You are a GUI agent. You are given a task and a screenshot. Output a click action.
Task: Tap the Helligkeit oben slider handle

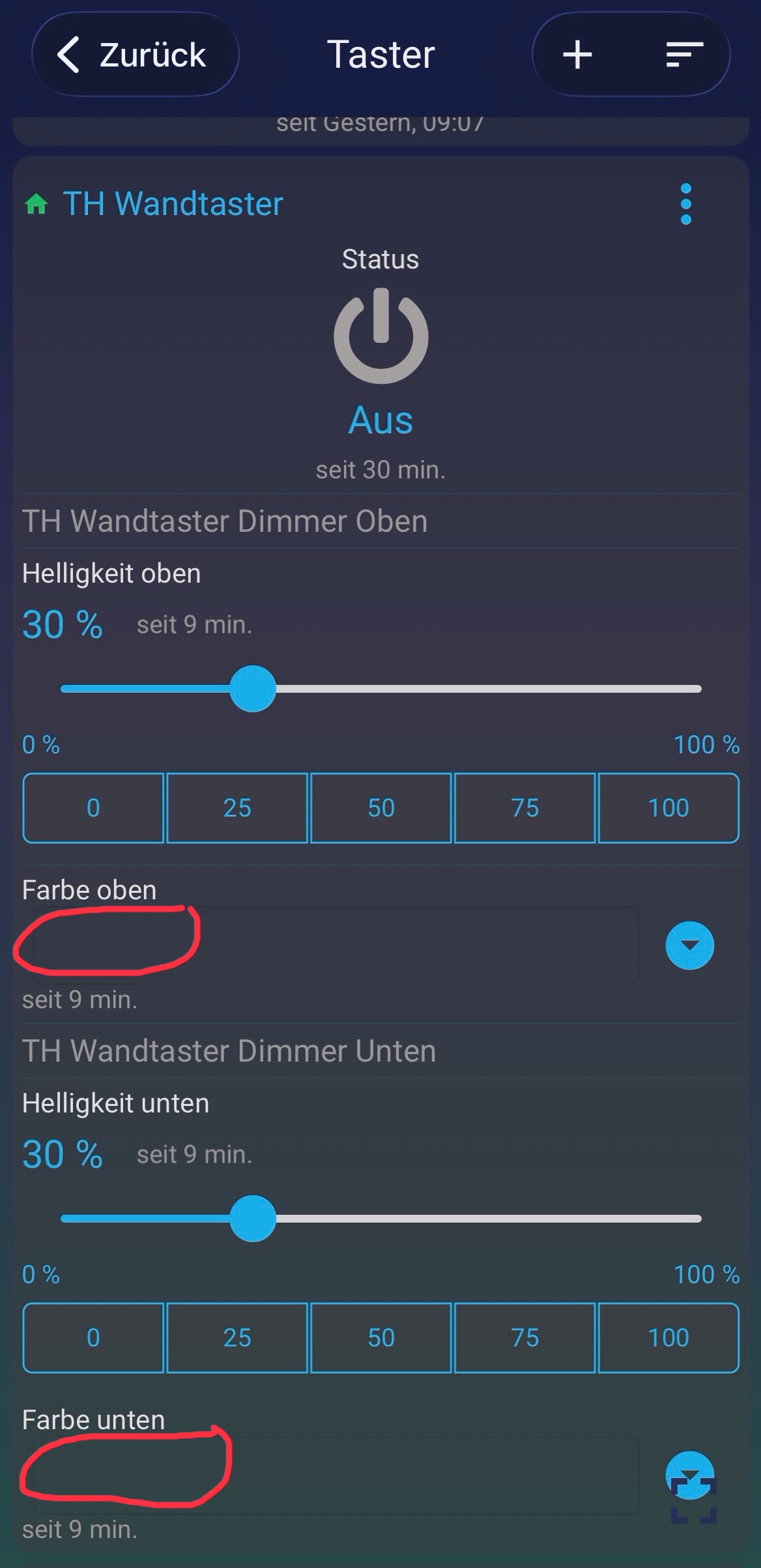pyautogui.click(x=253, y=689)
